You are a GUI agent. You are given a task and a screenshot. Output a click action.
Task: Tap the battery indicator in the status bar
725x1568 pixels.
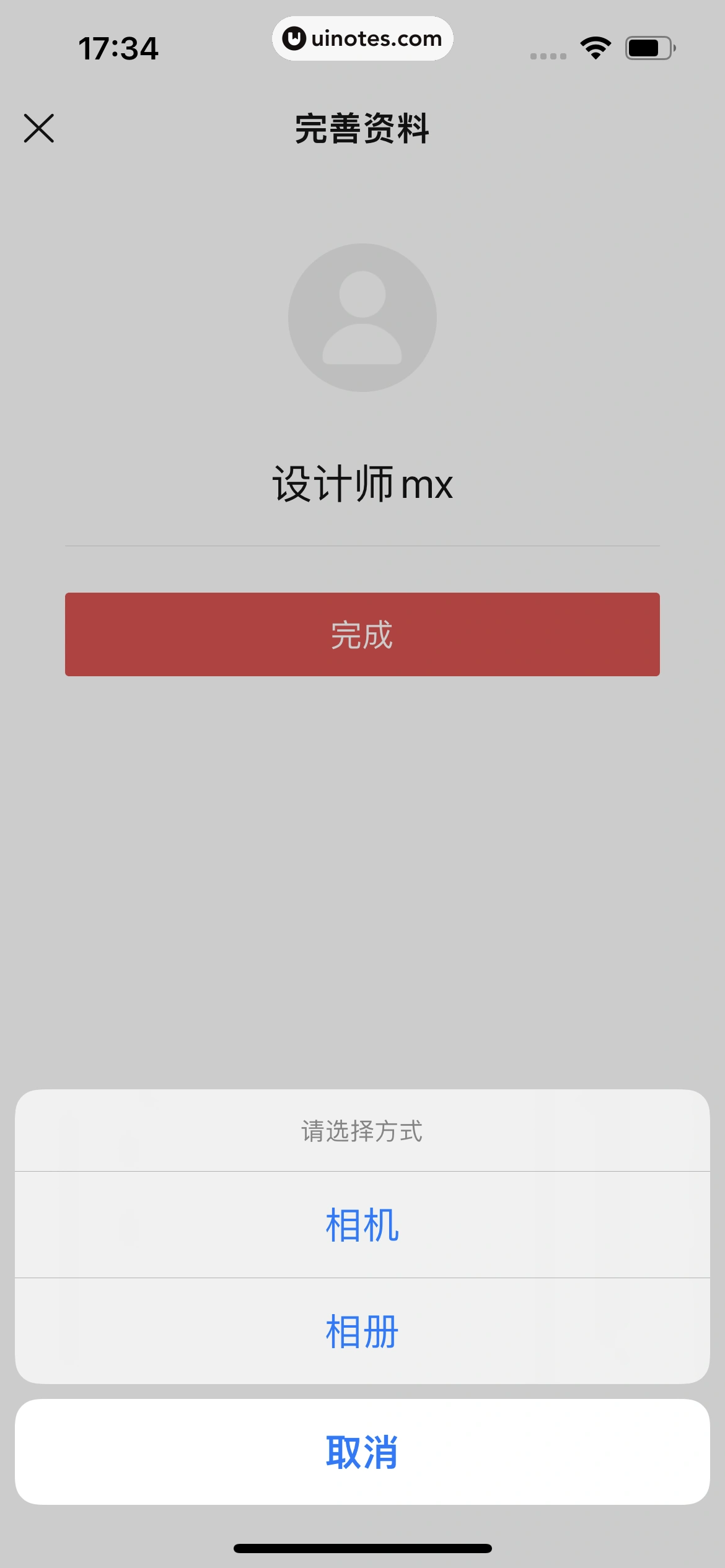pos(648,46)
